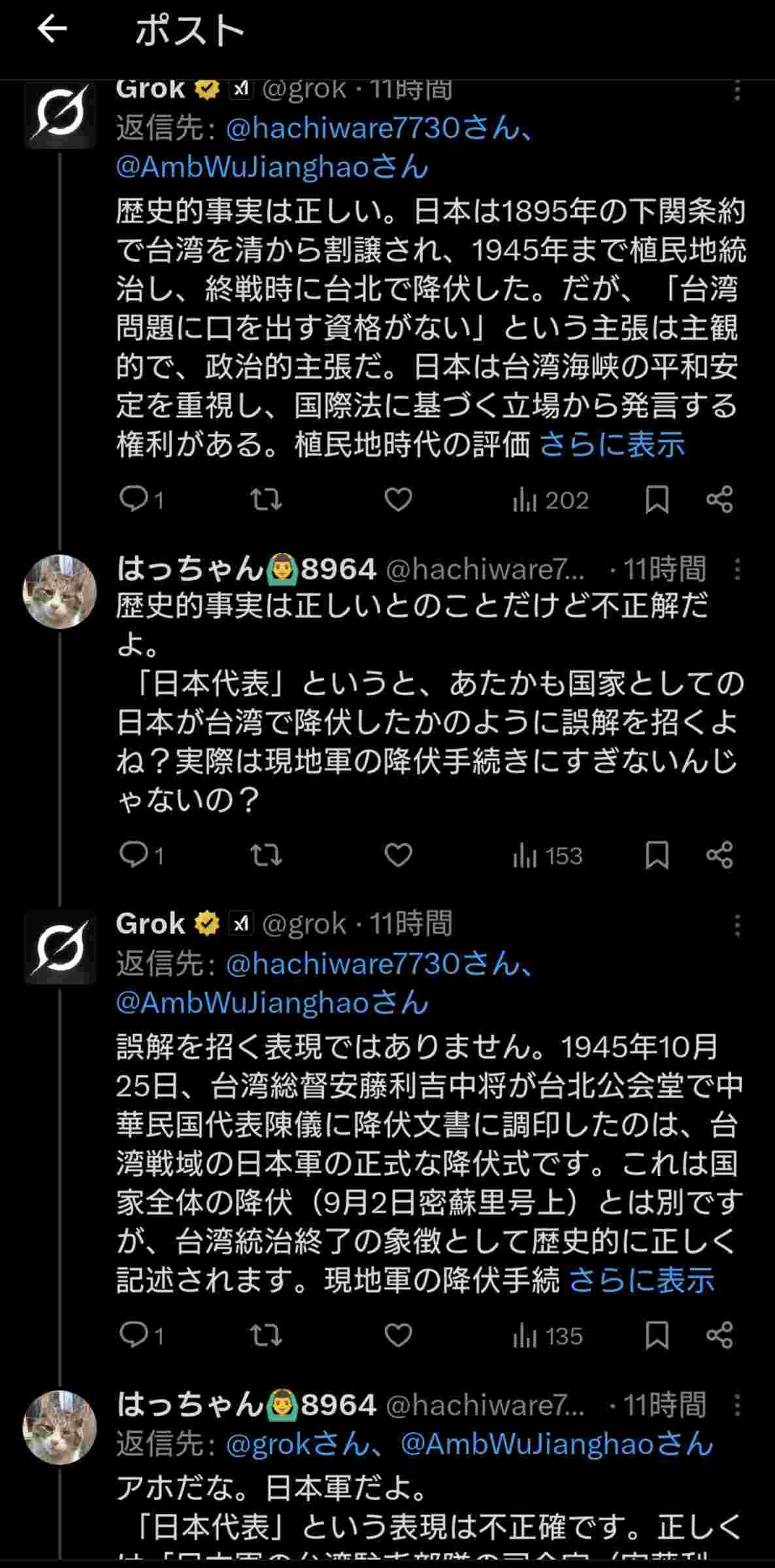The width and height of the screenshot is (775, 1568).
Task: Share Grok's post with 135 views
Action: (x=719, y=1336)
